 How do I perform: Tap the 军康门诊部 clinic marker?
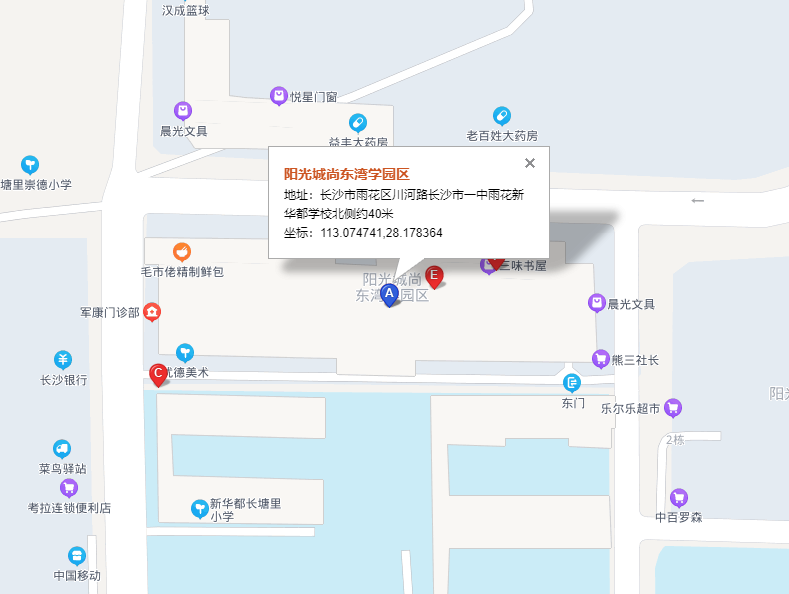(x=152, y=312)
